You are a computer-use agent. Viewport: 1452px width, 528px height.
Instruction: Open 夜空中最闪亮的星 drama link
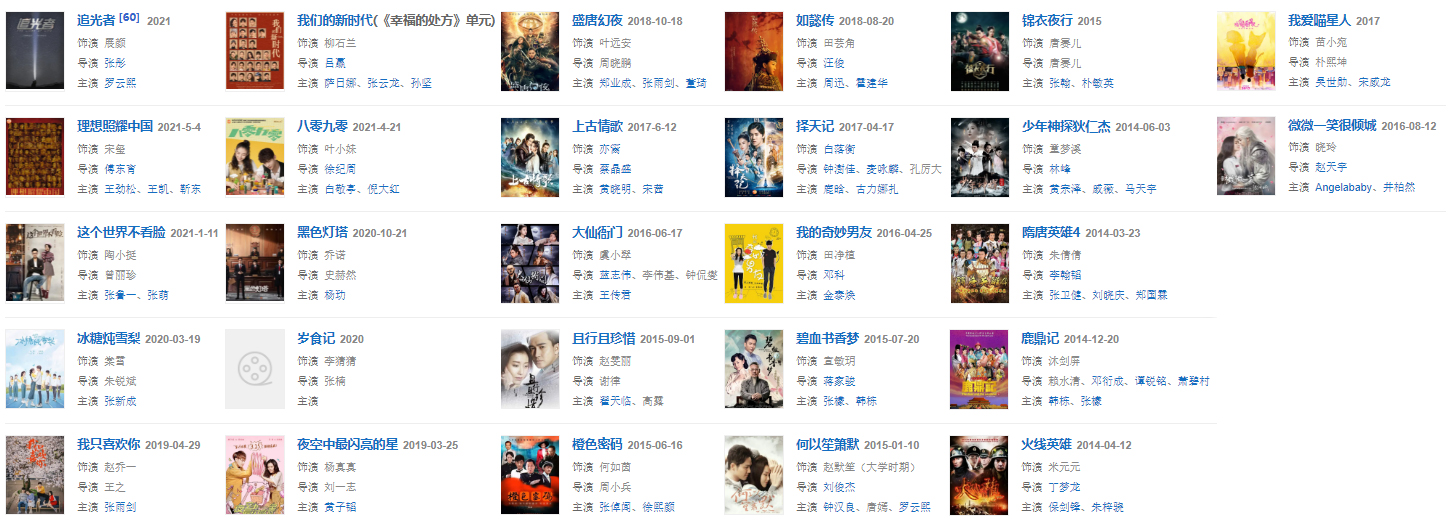tap(347, 444)
